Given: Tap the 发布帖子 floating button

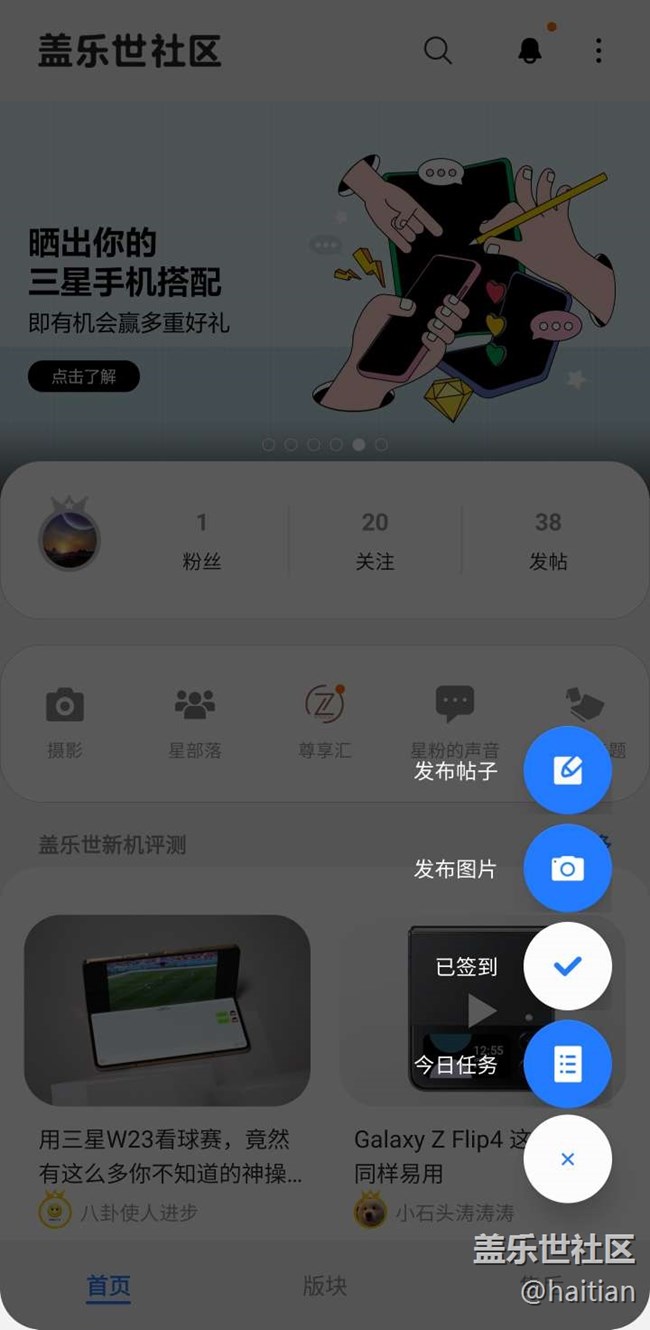Looking at the screenshot, I should [x=567, y=770].
